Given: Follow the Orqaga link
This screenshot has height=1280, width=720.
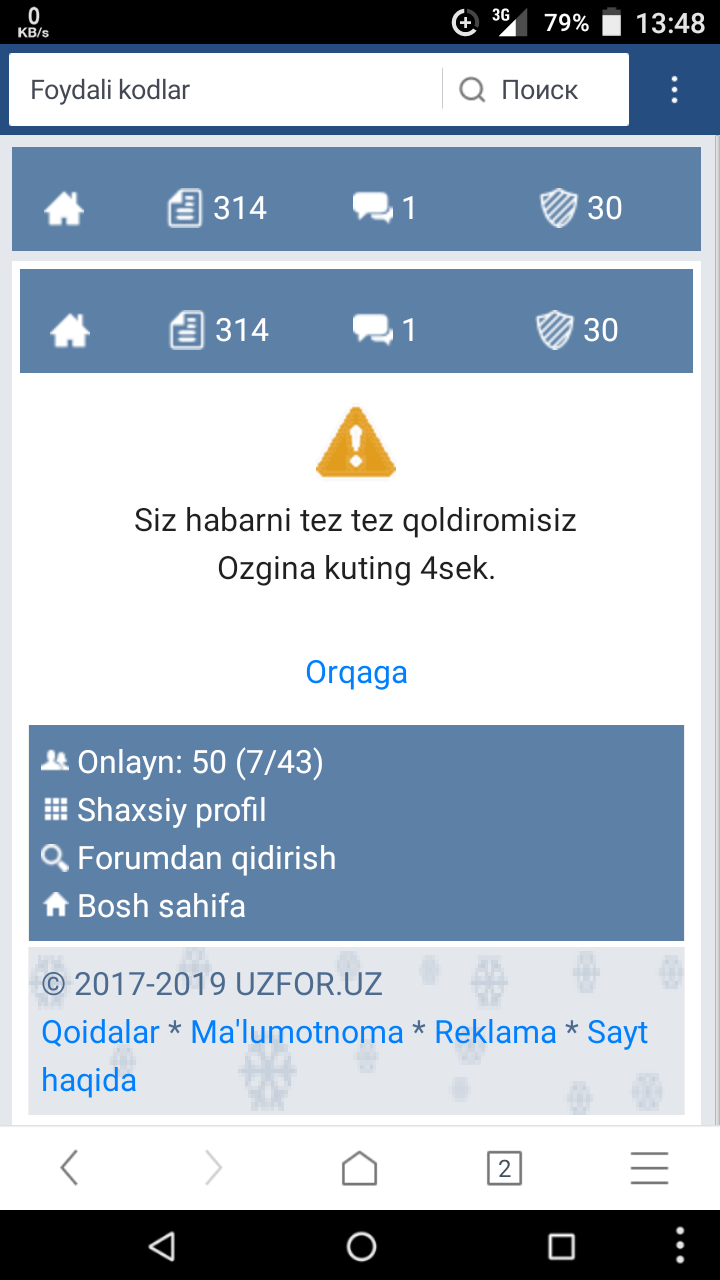Looking at the screenshot, I should coord(356,672).
